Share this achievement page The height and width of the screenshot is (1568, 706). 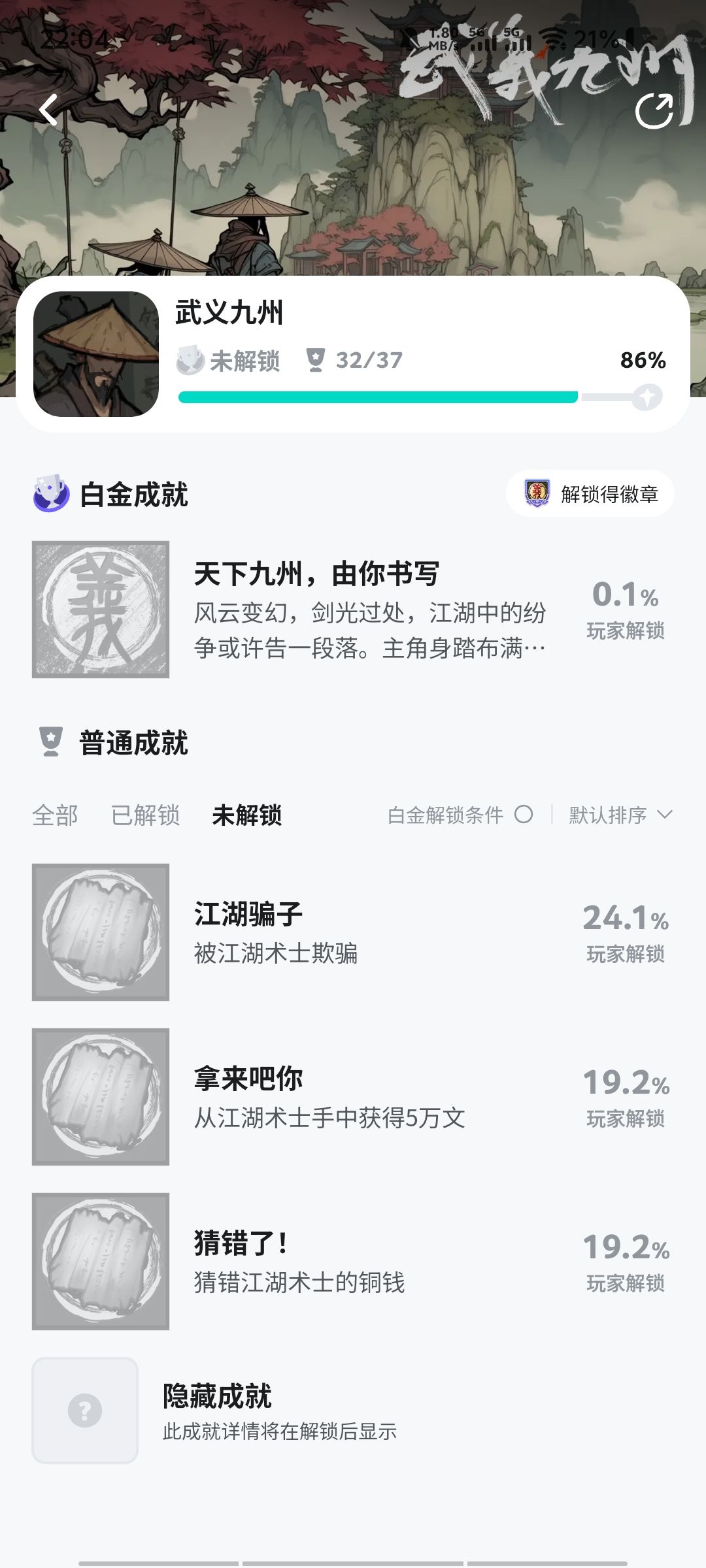(x=654, y=110)
